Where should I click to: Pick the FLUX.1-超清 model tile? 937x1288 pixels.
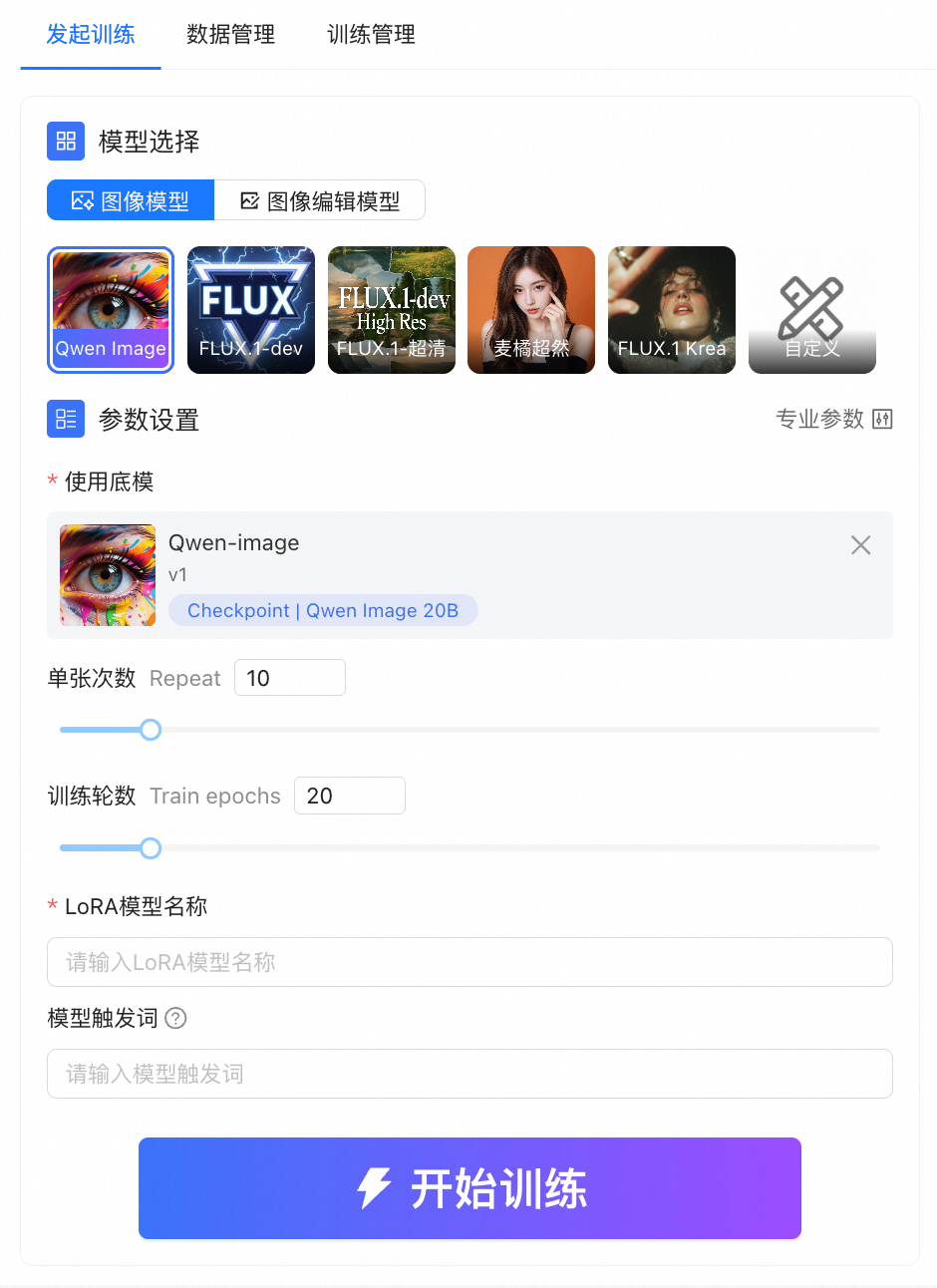tap(392, 310)
